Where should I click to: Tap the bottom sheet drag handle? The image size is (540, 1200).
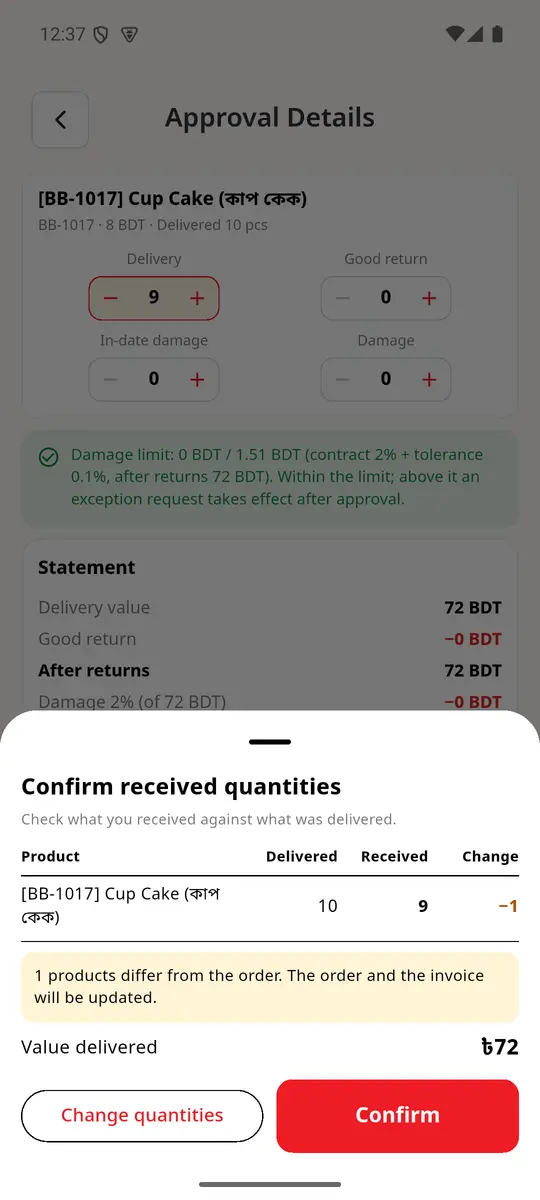click(x=270, y=742)
